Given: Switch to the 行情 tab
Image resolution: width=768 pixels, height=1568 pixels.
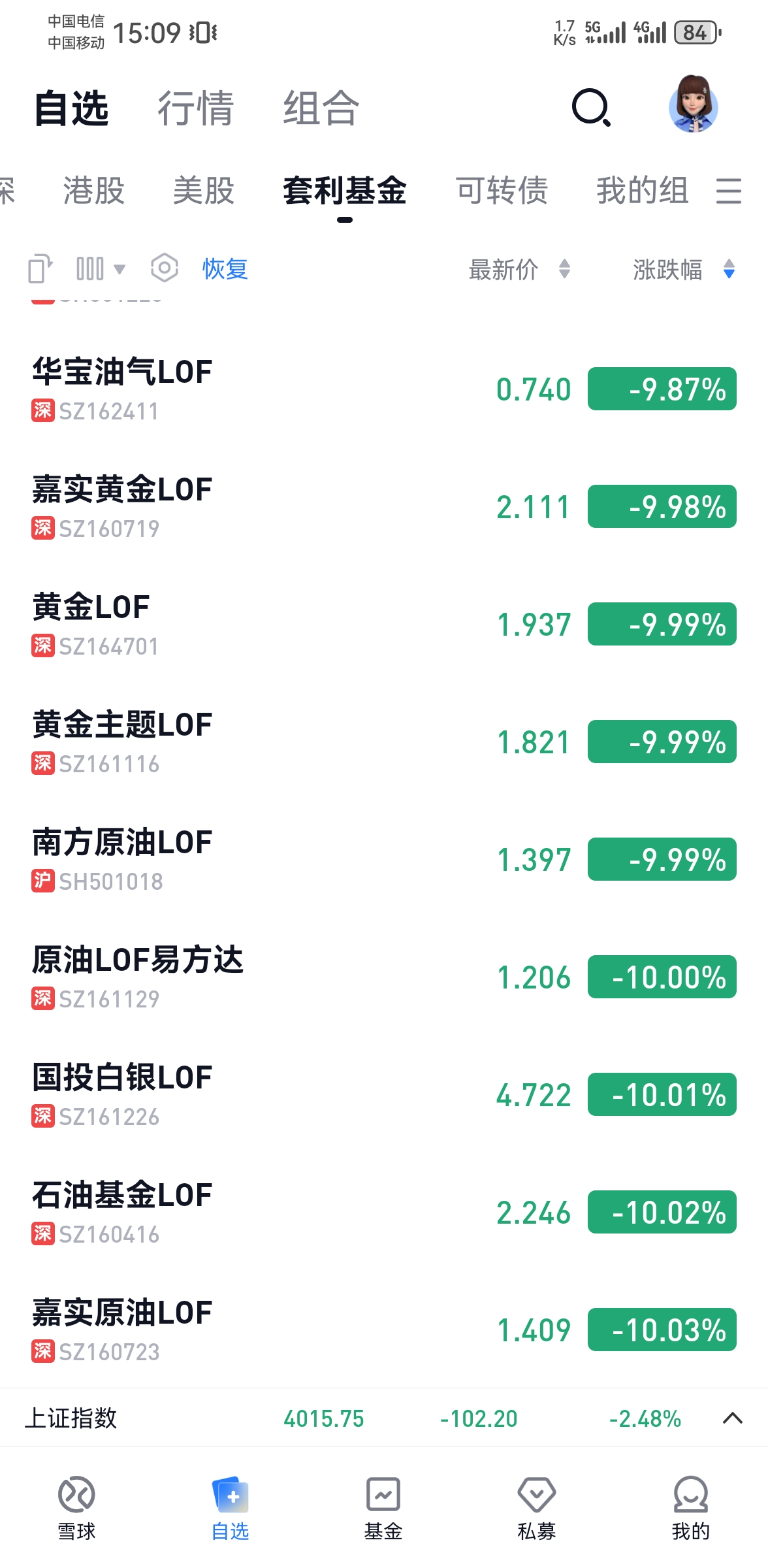Looking at the screenshot, I should [195, 108].
